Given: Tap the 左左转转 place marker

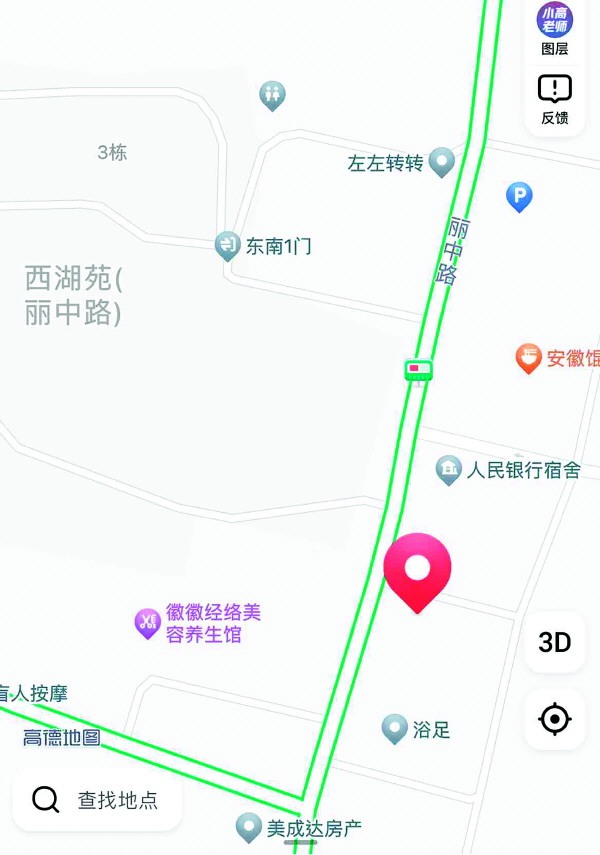Looking at the screenshot, I should (441, 162).
